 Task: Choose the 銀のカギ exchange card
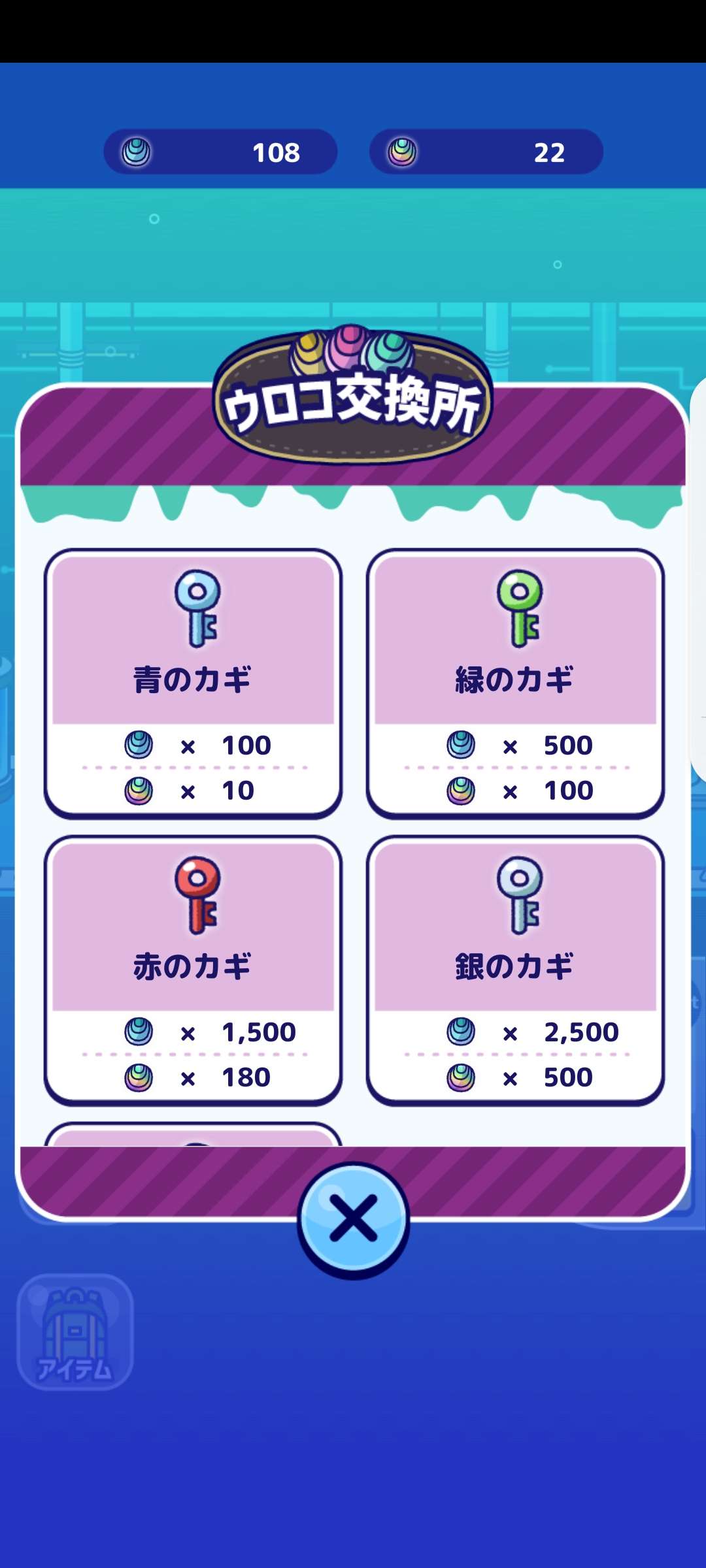click(515, 970)
